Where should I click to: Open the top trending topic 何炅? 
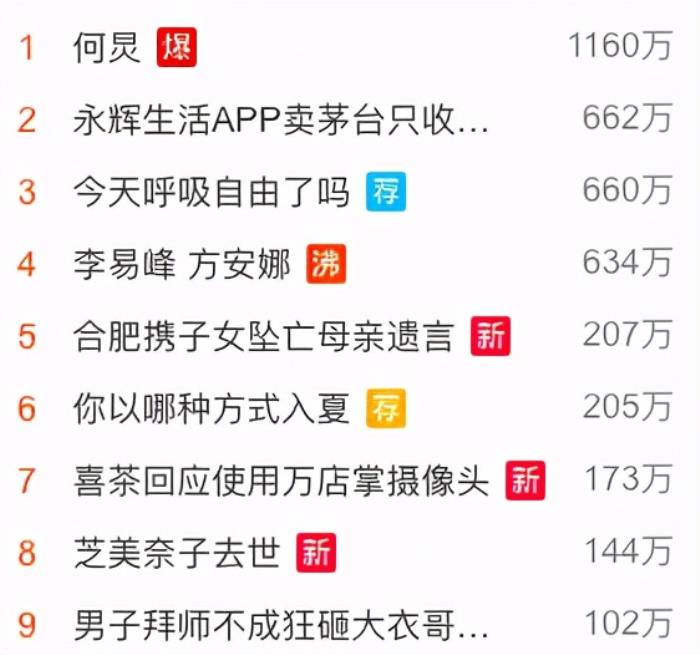coord(107,47)
